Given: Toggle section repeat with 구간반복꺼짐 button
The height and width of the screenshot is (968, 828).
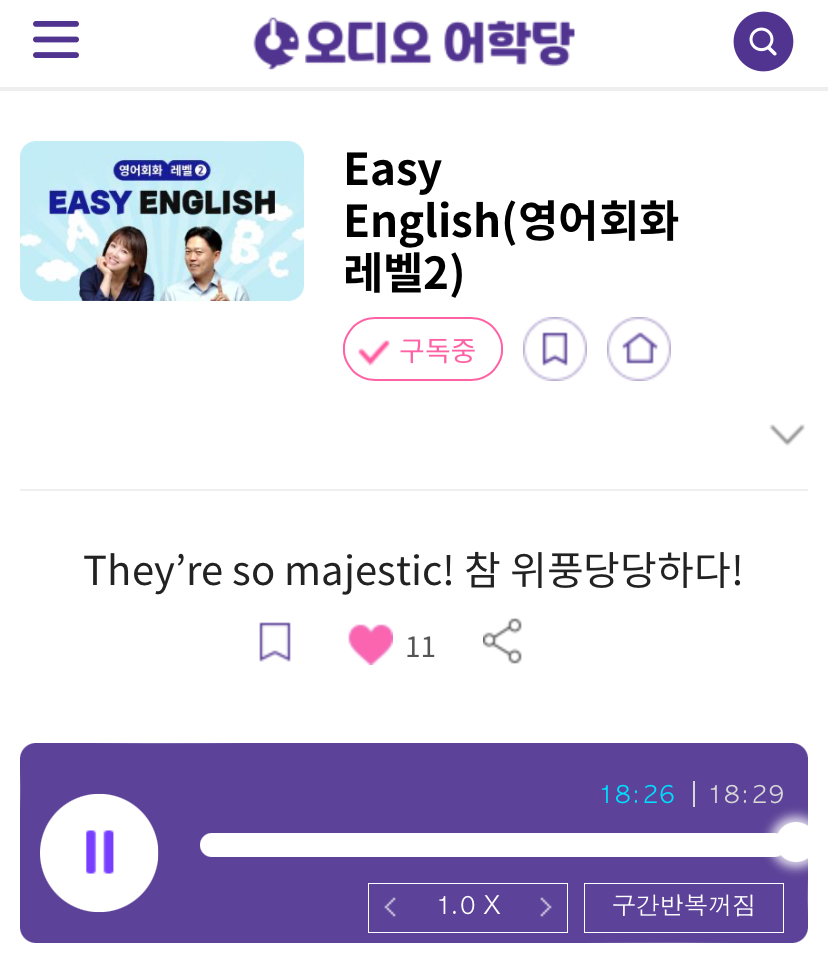Looking at the screenshot, I should point(683,907).
